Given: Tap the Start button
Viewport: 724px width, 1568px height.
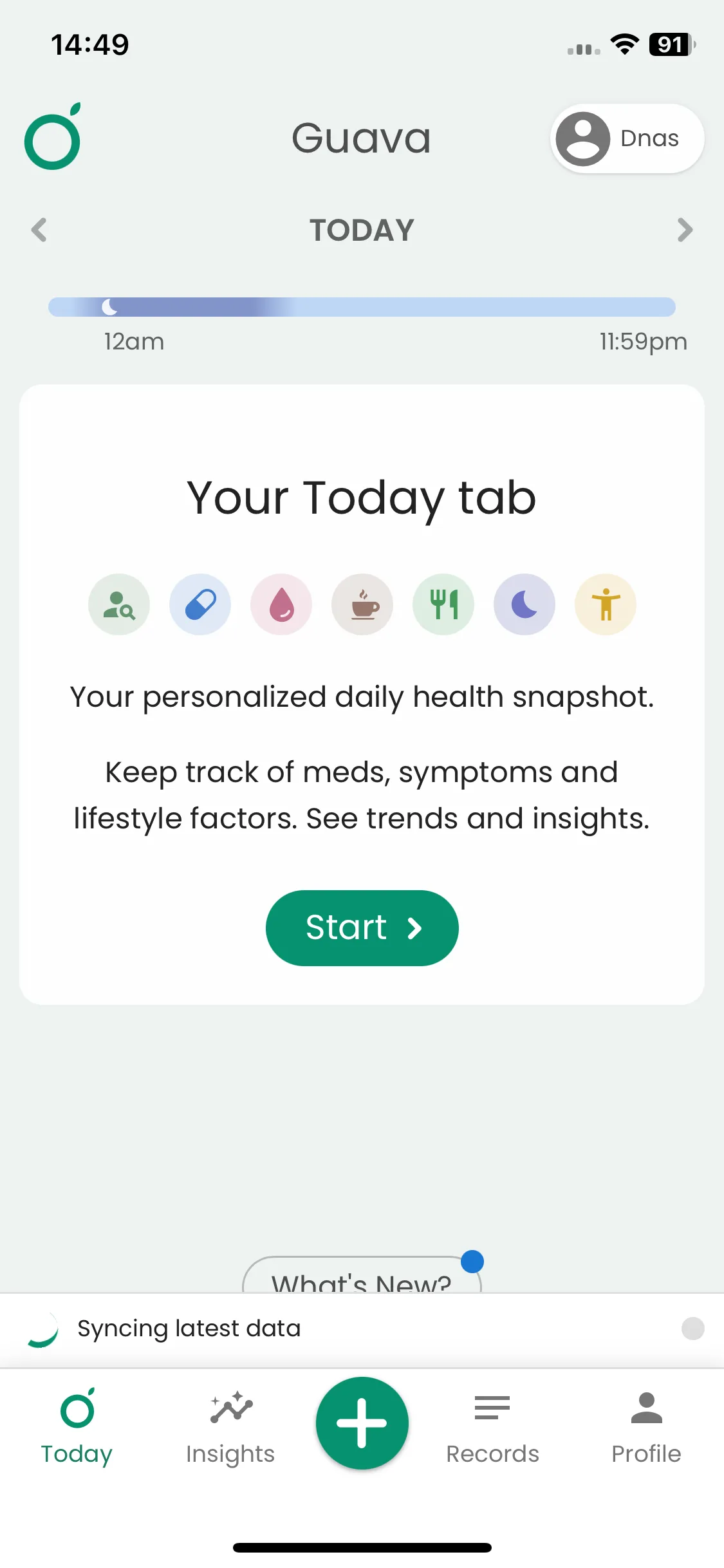Looking at the screenshot, I should (362, 928).
